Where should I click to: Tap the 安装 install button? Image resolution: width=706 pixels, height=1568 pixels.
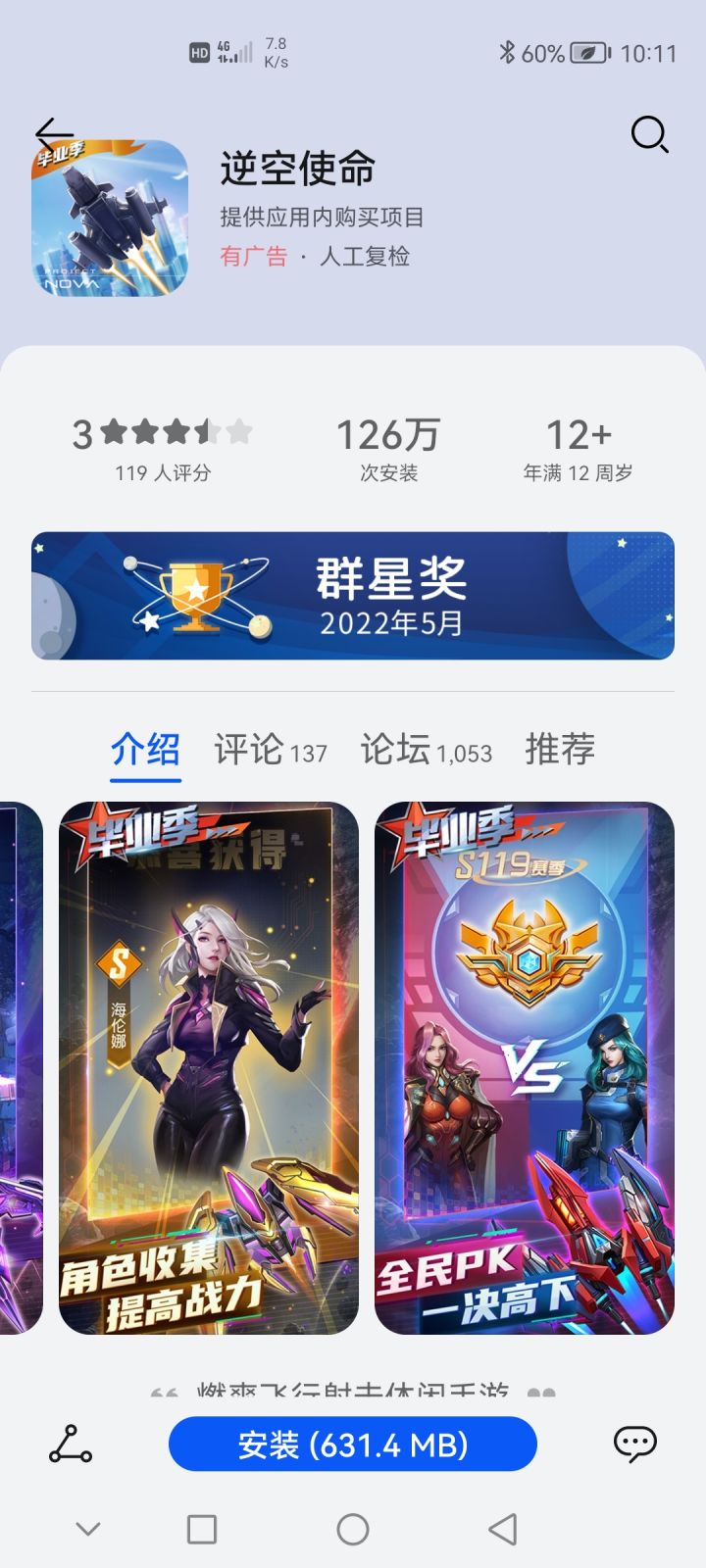pos(353,1444)
